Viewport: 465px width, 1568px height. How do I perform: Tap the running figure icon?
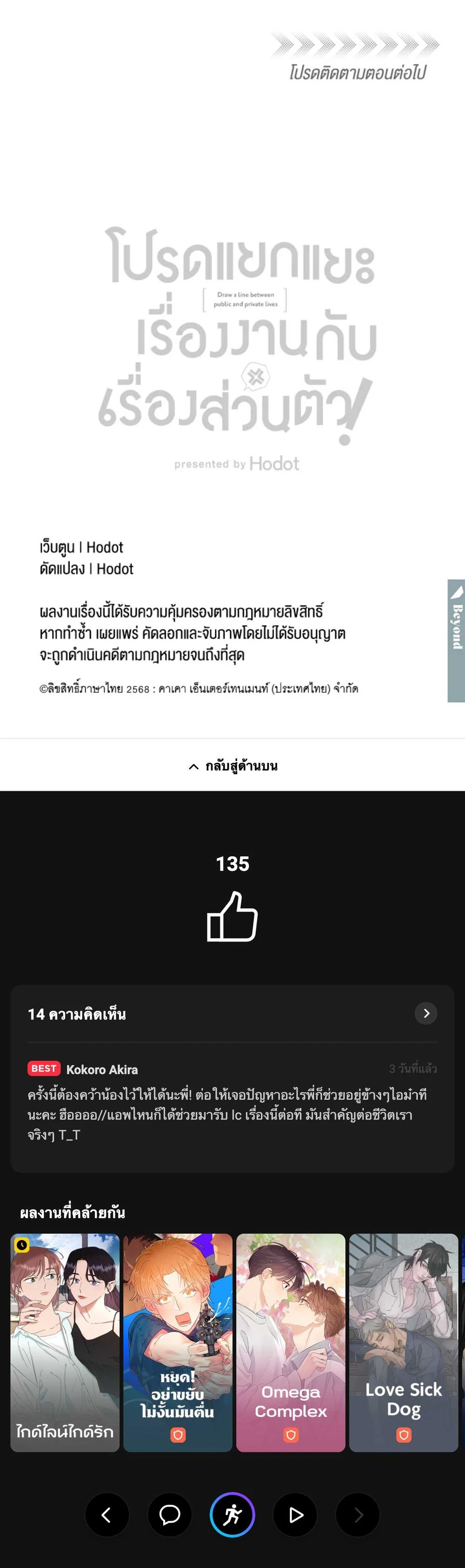pyautogui.click(x=232, y=1514)
